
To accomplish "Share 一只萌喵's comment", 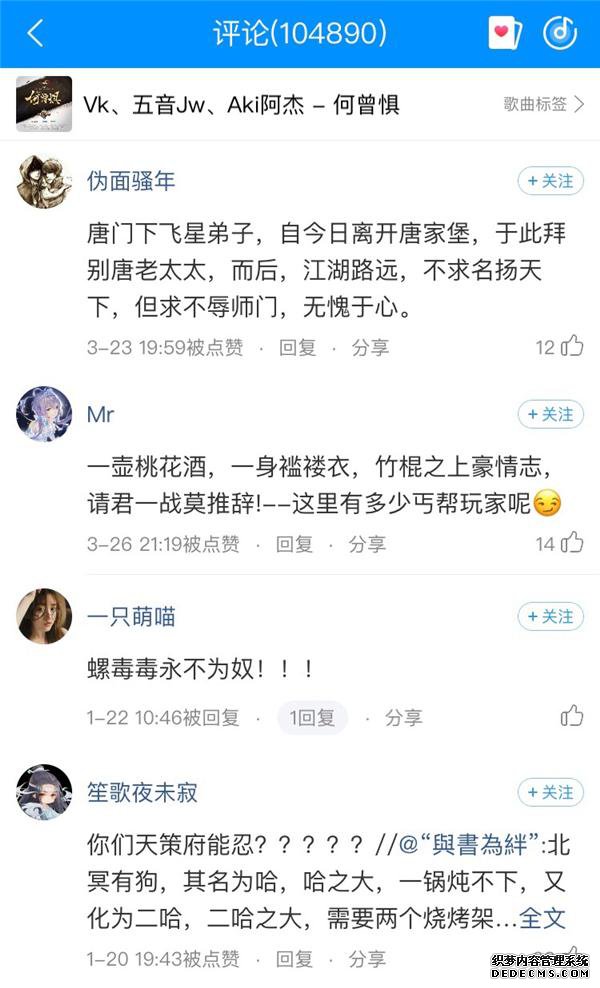I will 404,717.
